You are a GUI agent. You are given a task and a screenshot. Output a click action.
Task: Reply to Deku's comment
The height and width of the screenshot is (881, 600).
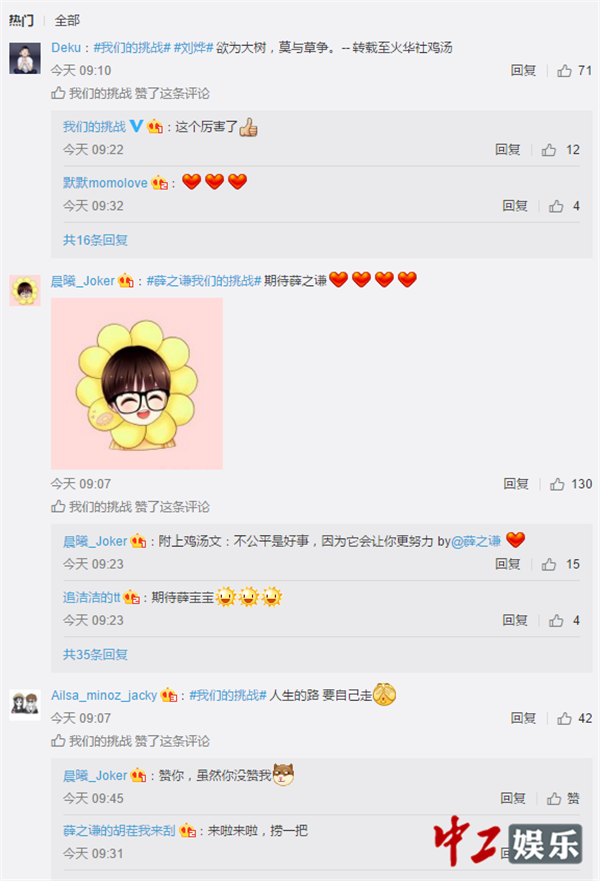click(x=523, y=71)
